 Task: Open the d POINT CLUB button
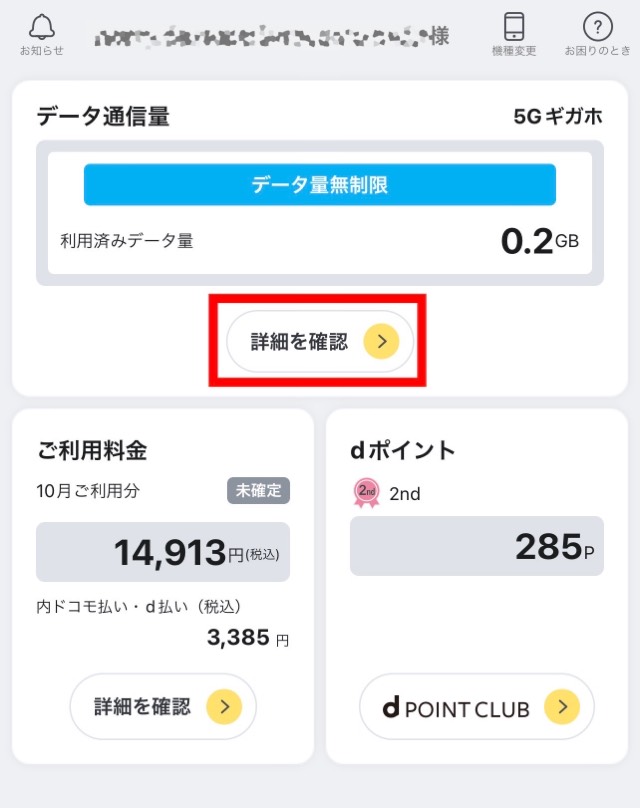point(477,708)
